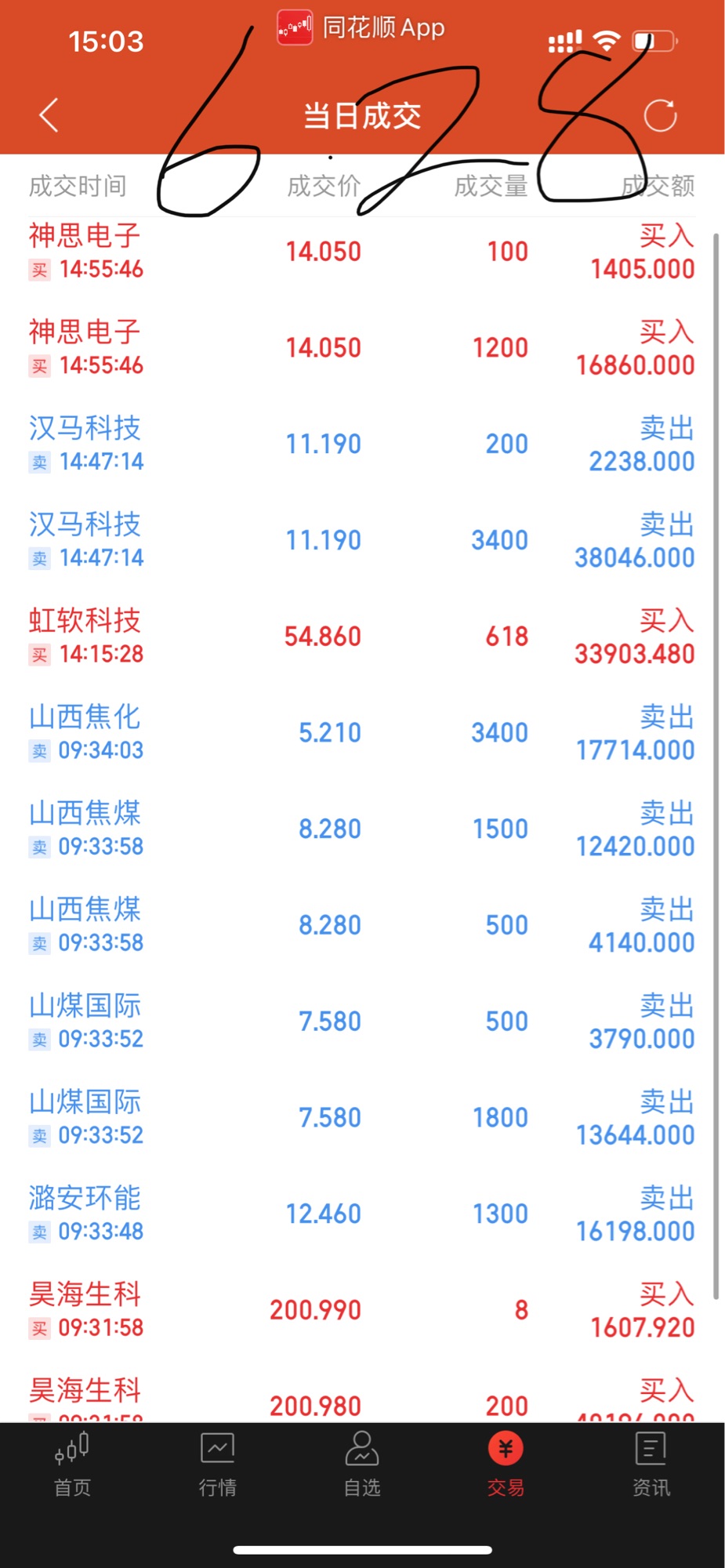The image size is (725, 1568).
Task: Open the 自选 tab
Action: [x=362, y=1465]
